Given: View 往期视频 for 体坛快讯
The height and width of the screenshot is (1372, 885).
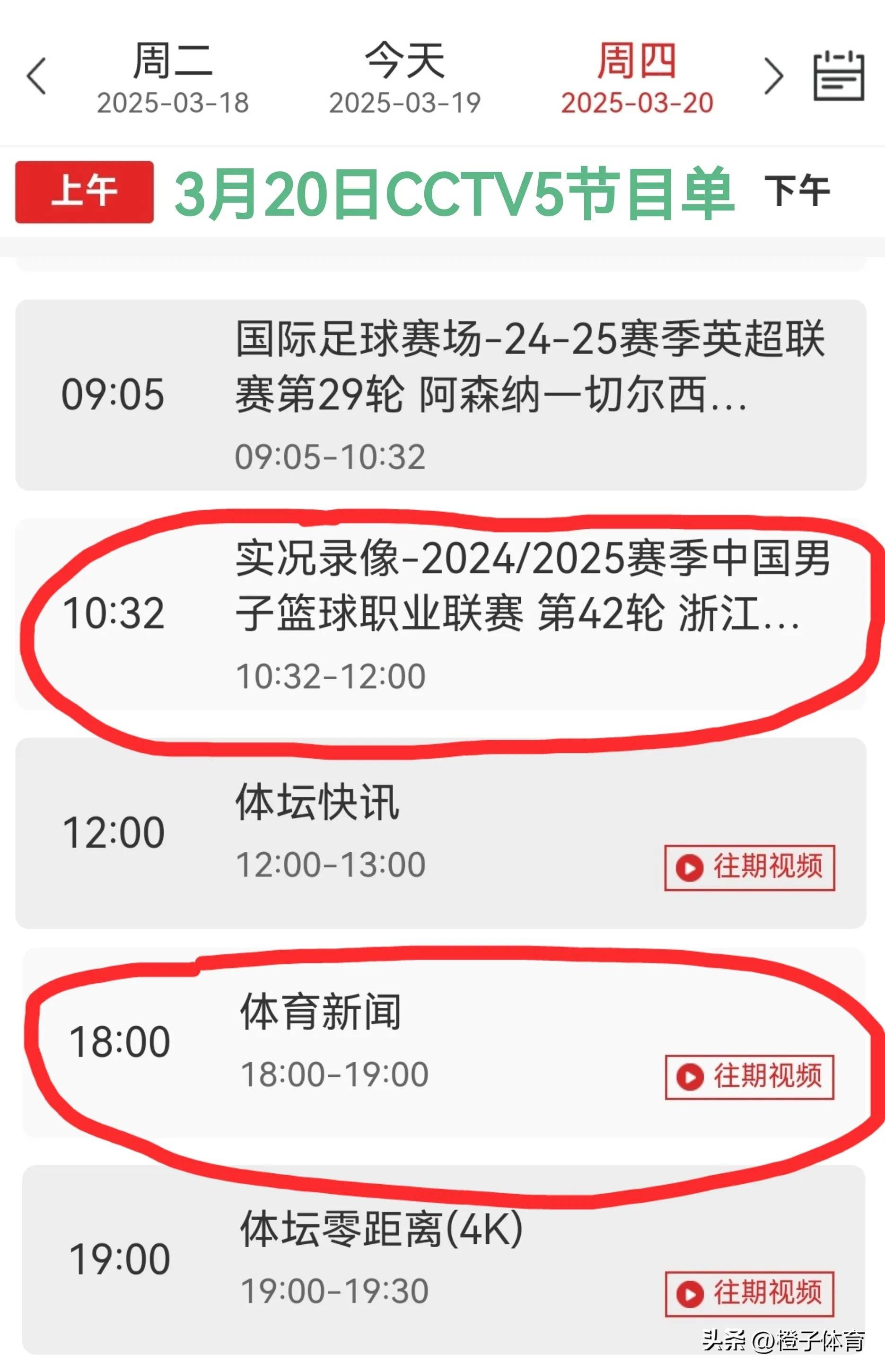Looking at the screenshot, I should point(749,867).
